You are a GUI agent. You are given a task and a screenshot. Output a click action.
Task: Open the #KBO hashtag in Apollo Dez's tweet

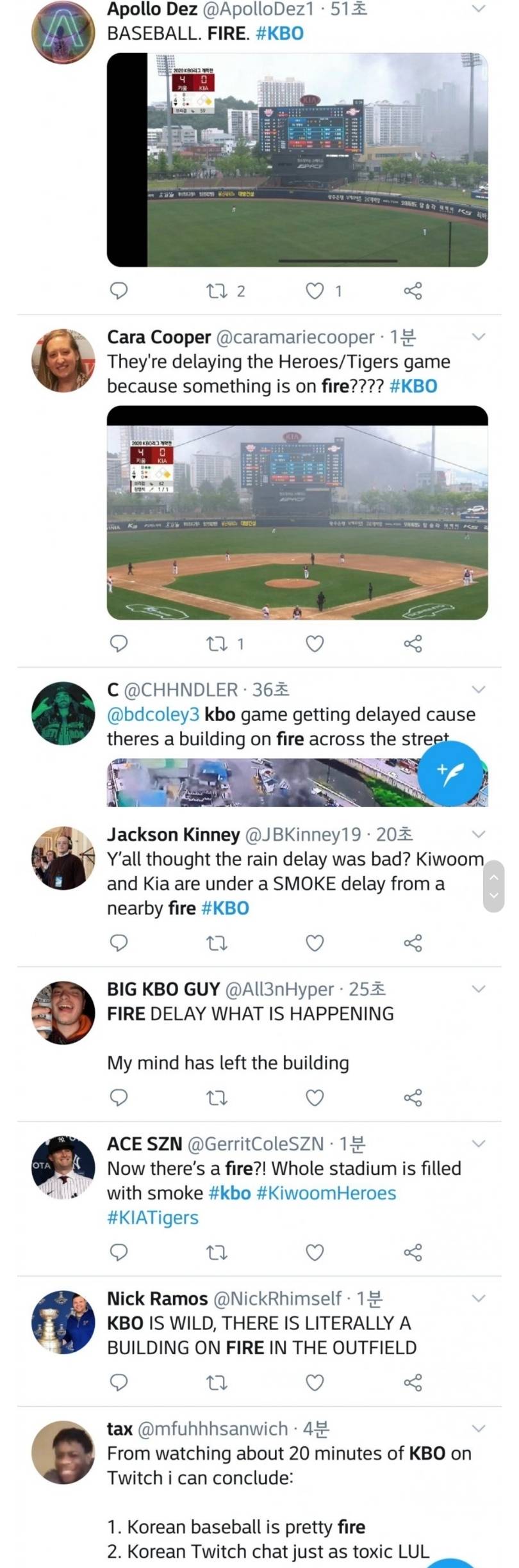[279, 33]
